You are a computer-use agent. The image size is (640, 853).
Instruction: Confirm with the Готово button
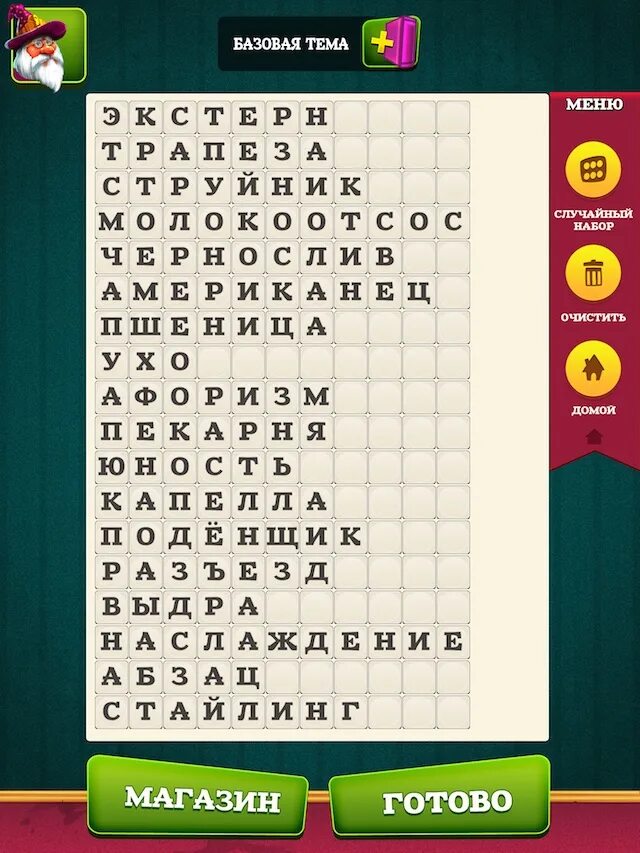click(x=440, y=799)
